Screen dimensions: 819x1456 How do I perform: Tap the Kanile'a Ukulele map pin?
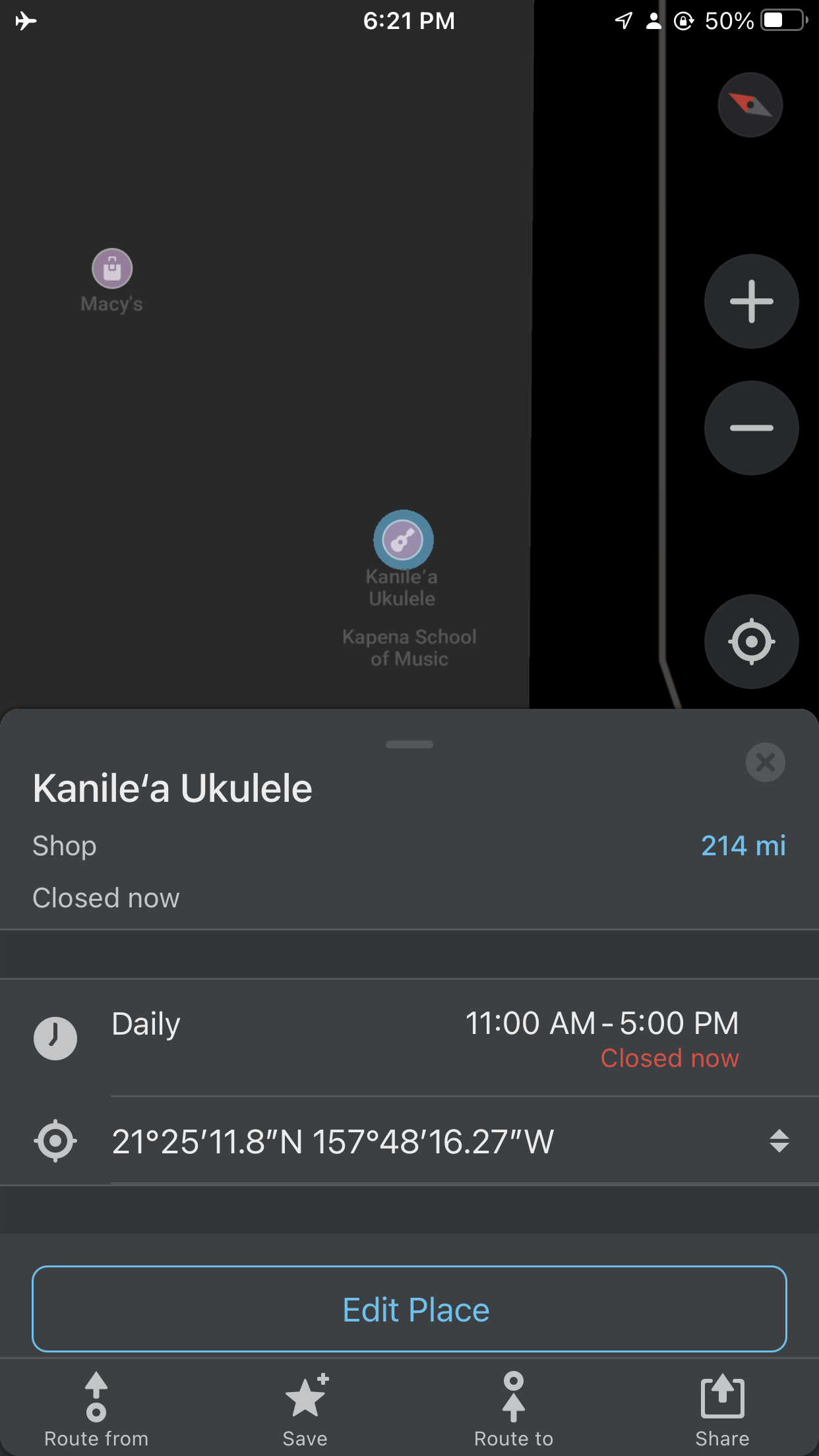tap(403, 540)
